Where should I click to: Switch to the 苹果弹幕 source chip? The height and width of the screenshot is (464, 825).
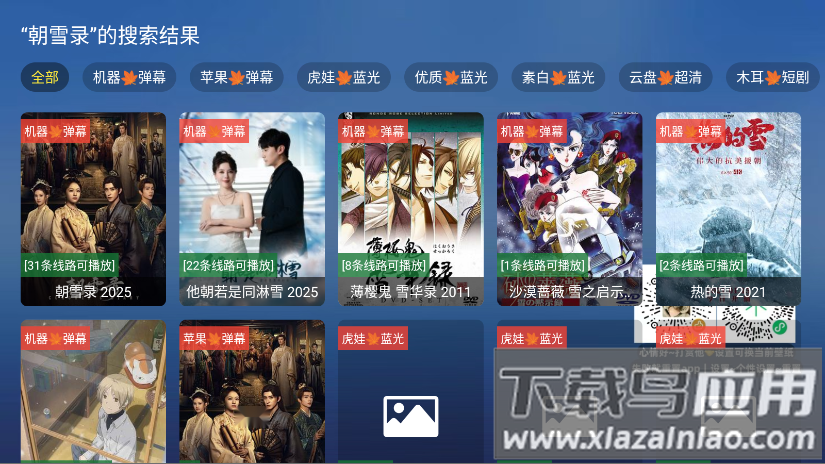236,77
